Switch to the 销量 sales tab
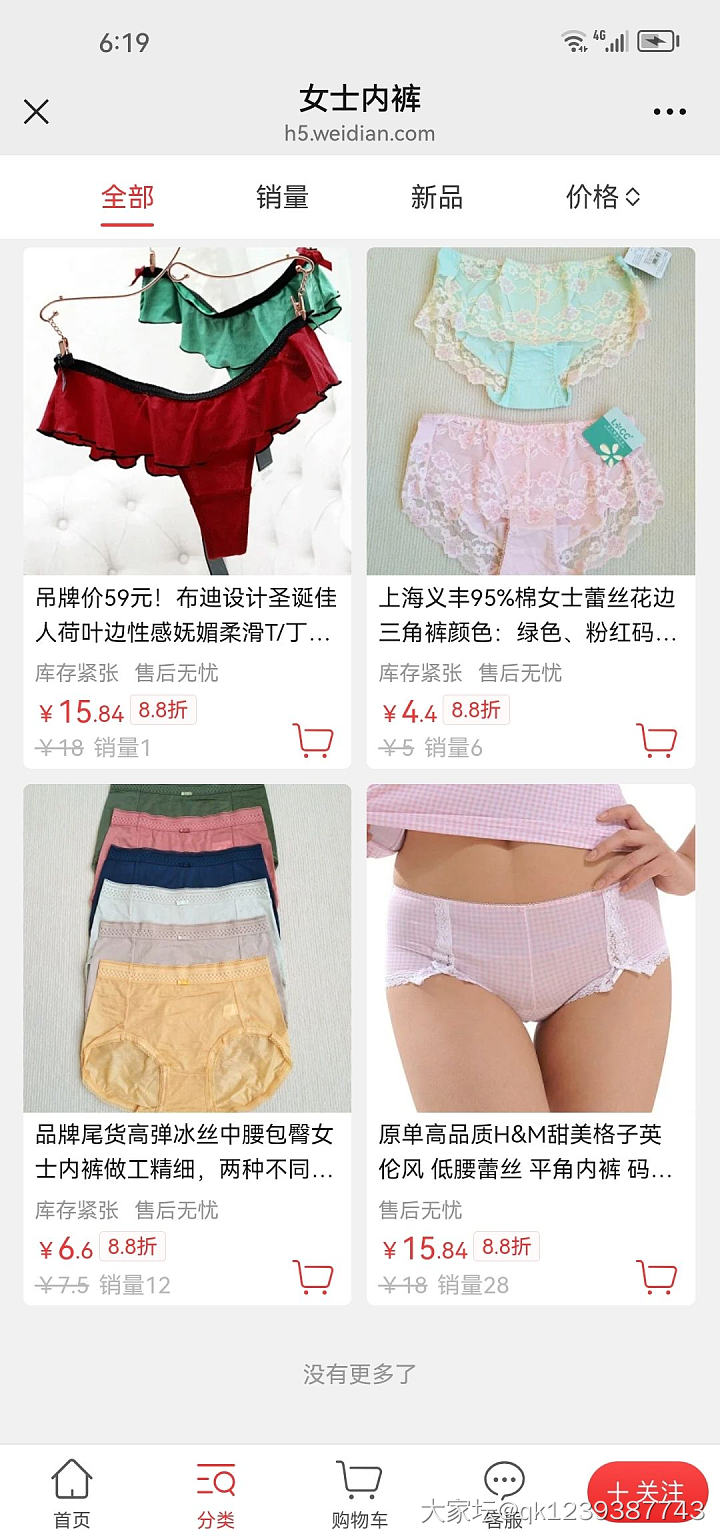Screen dimensions: 720x1540 tap(282, 197)
